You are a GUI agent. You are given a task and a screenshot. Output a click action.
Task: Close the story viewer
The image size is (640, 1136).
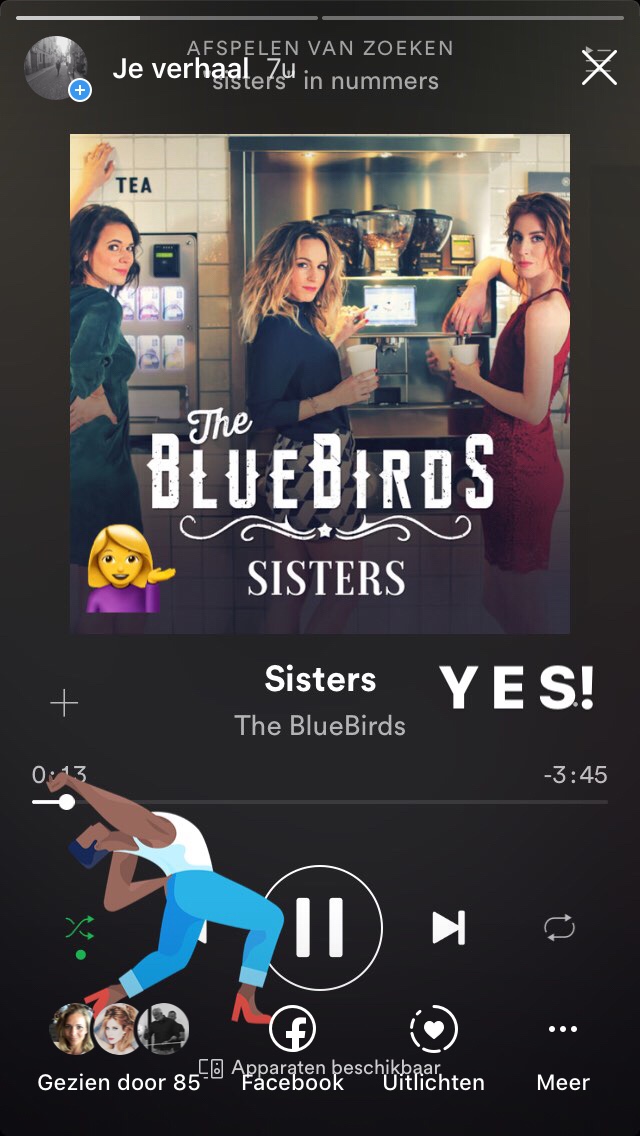pyautogui.click(x=599, y=67)
